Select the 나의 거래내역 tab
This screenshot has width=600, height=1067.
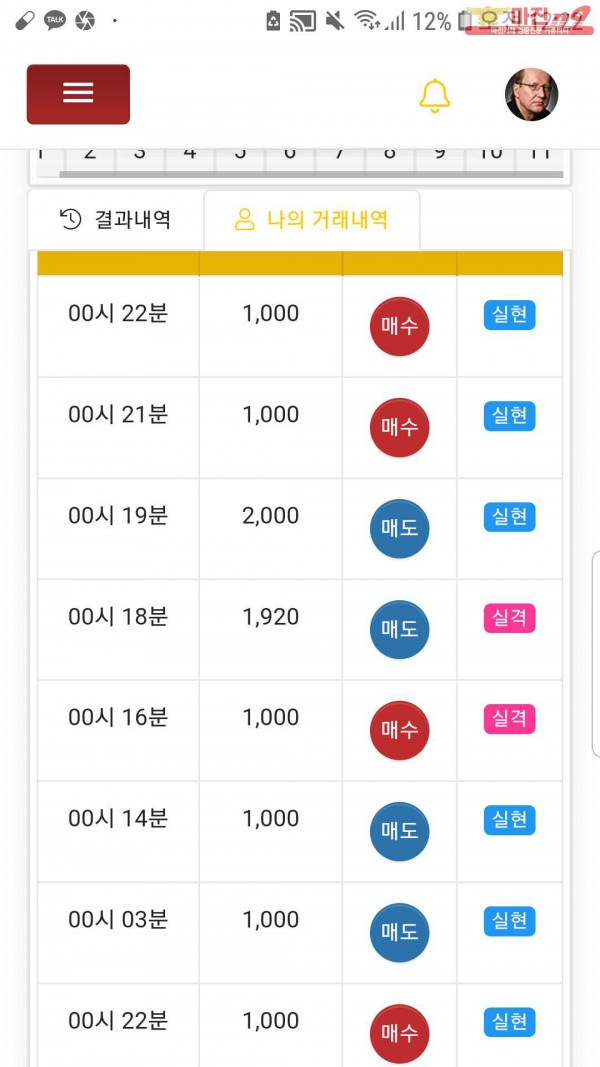click(311, 220)
